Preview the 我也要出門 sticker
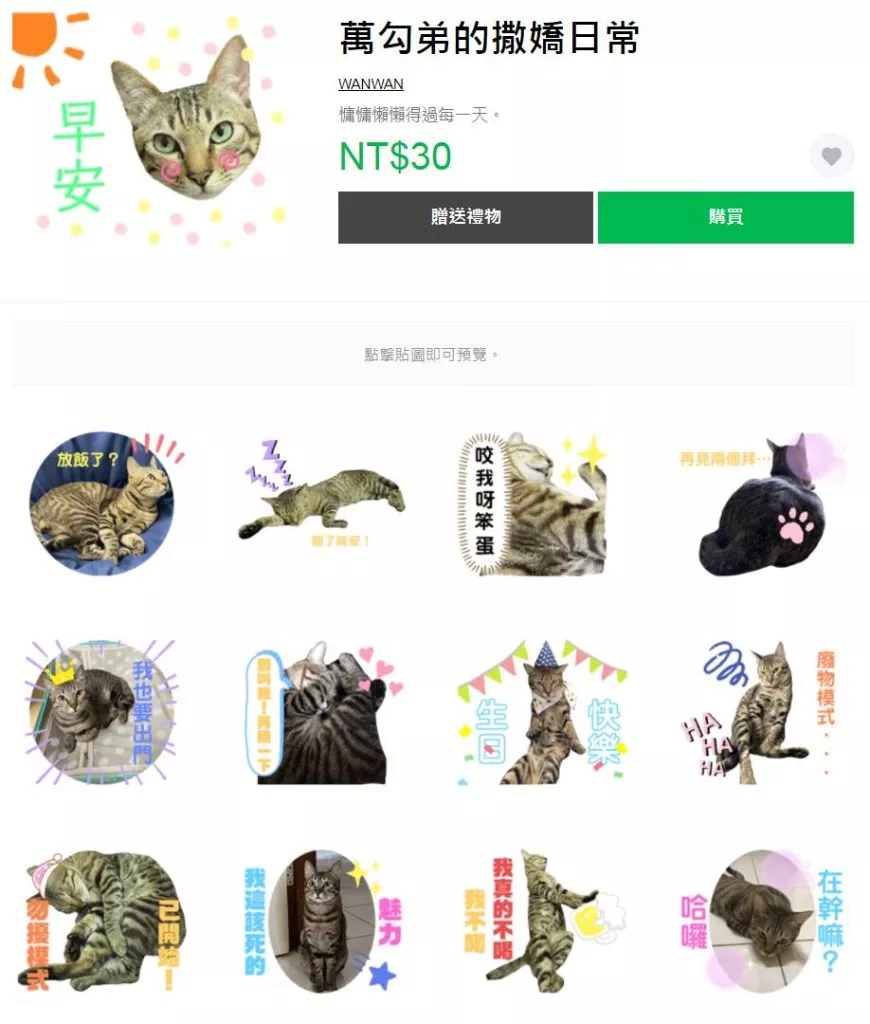Viewport: 870px width, 1024px height. tap(101, 712)
